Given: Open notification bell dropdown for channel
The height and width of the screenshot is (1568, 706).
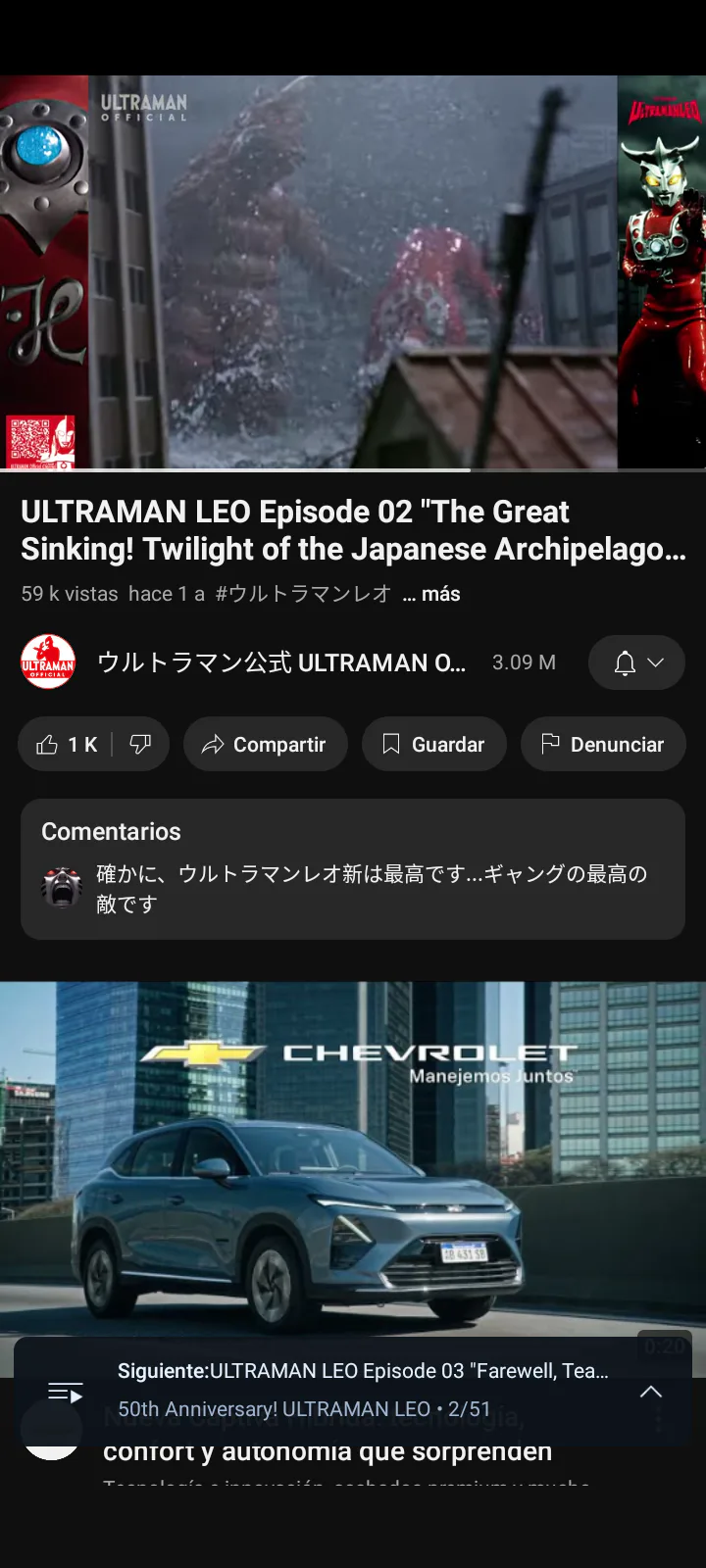Looking at the screenshot, I should tap(636, 662).
